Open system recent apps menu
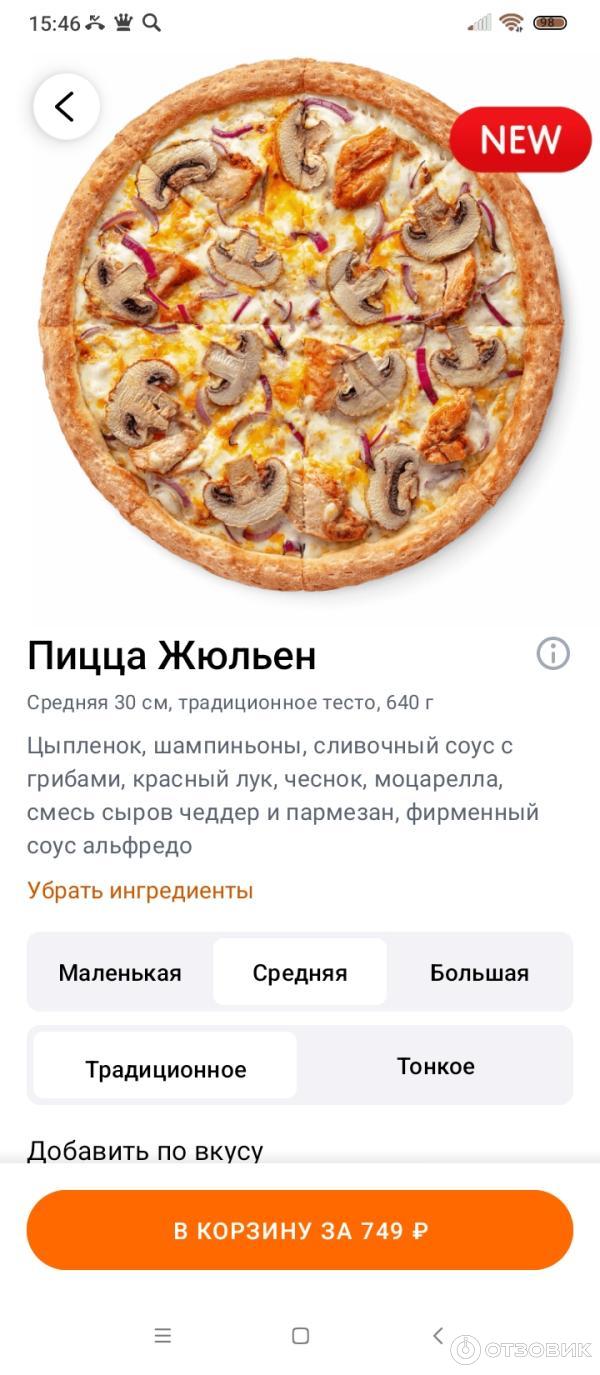The image size is (600, 1375). 163,1335
